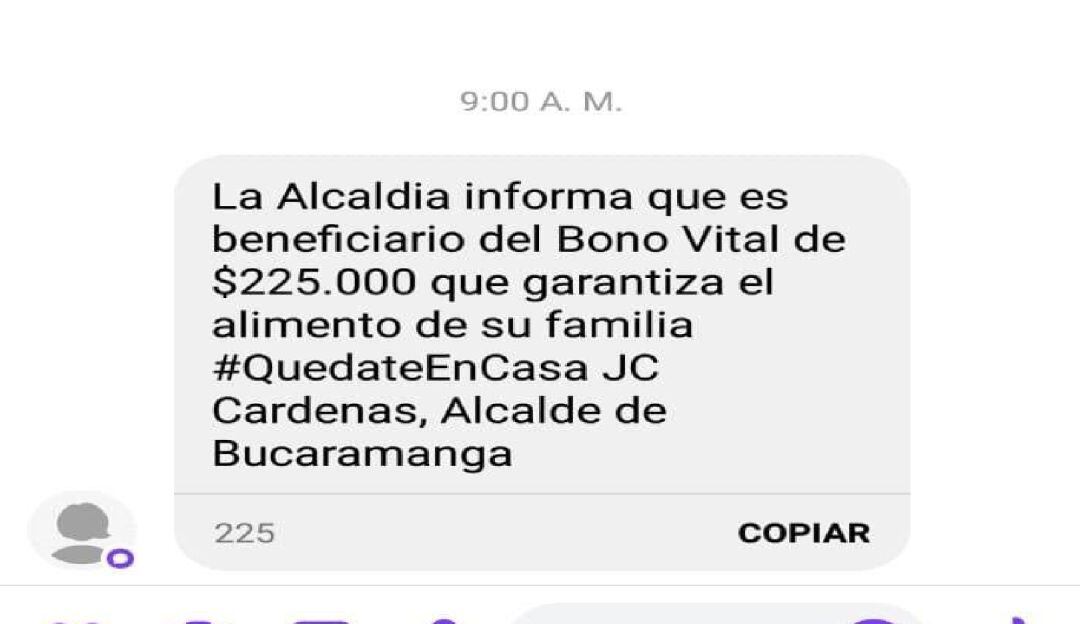
Task: Open the sender's contact avatar
Action: pos(82,531)
